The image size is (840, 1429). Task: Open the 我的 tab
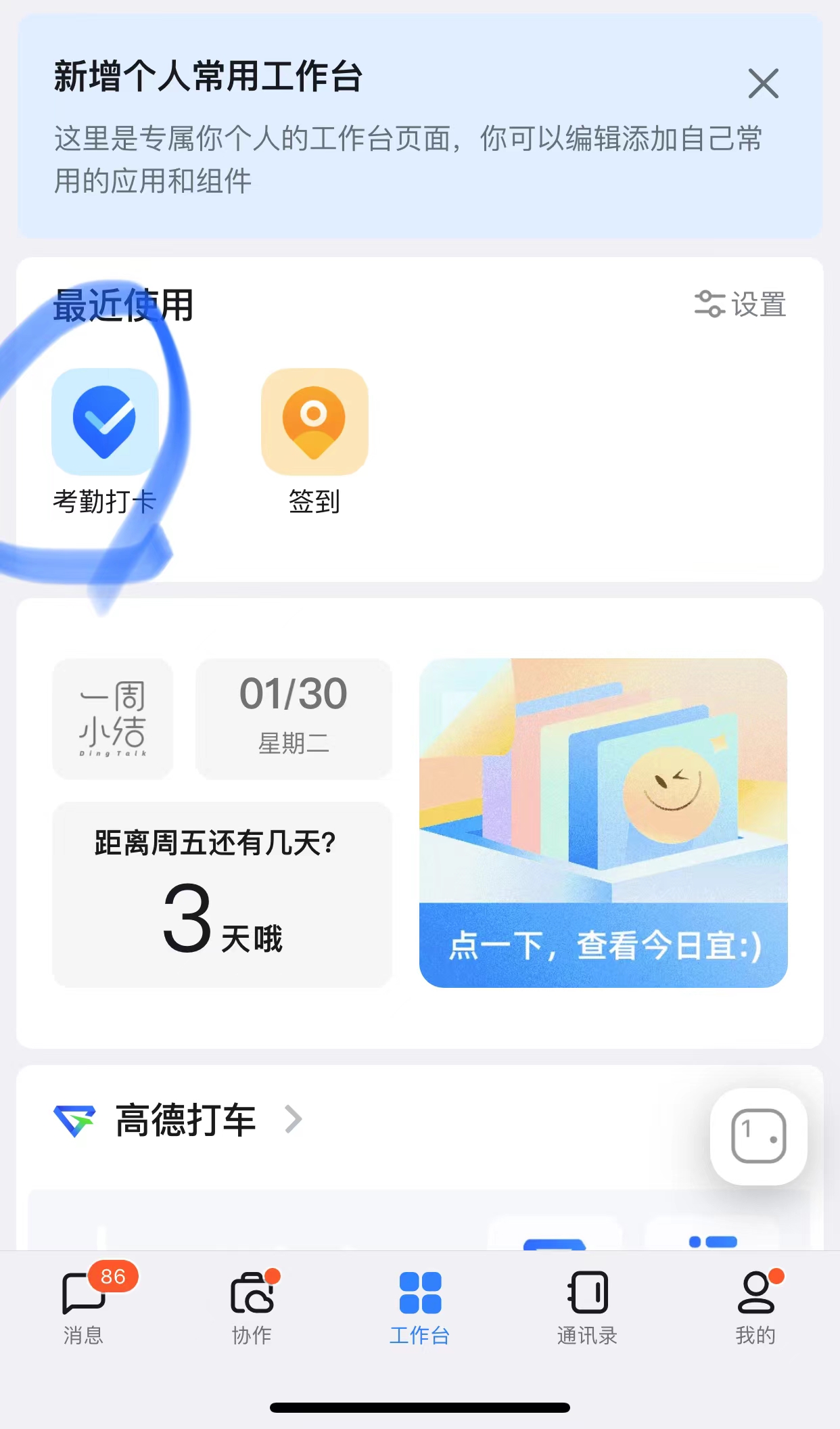[755, 1307]
